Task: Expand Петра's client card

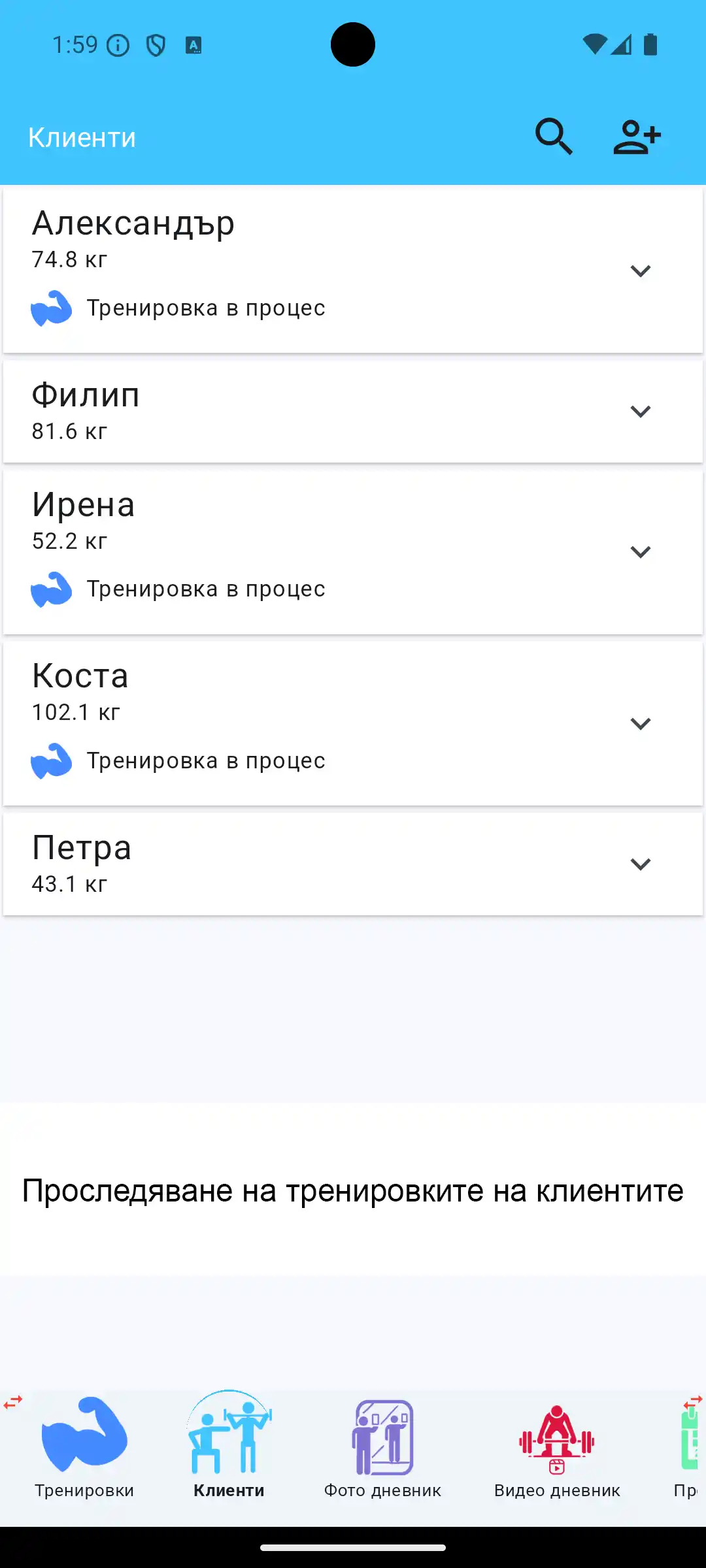Action: 640,863
